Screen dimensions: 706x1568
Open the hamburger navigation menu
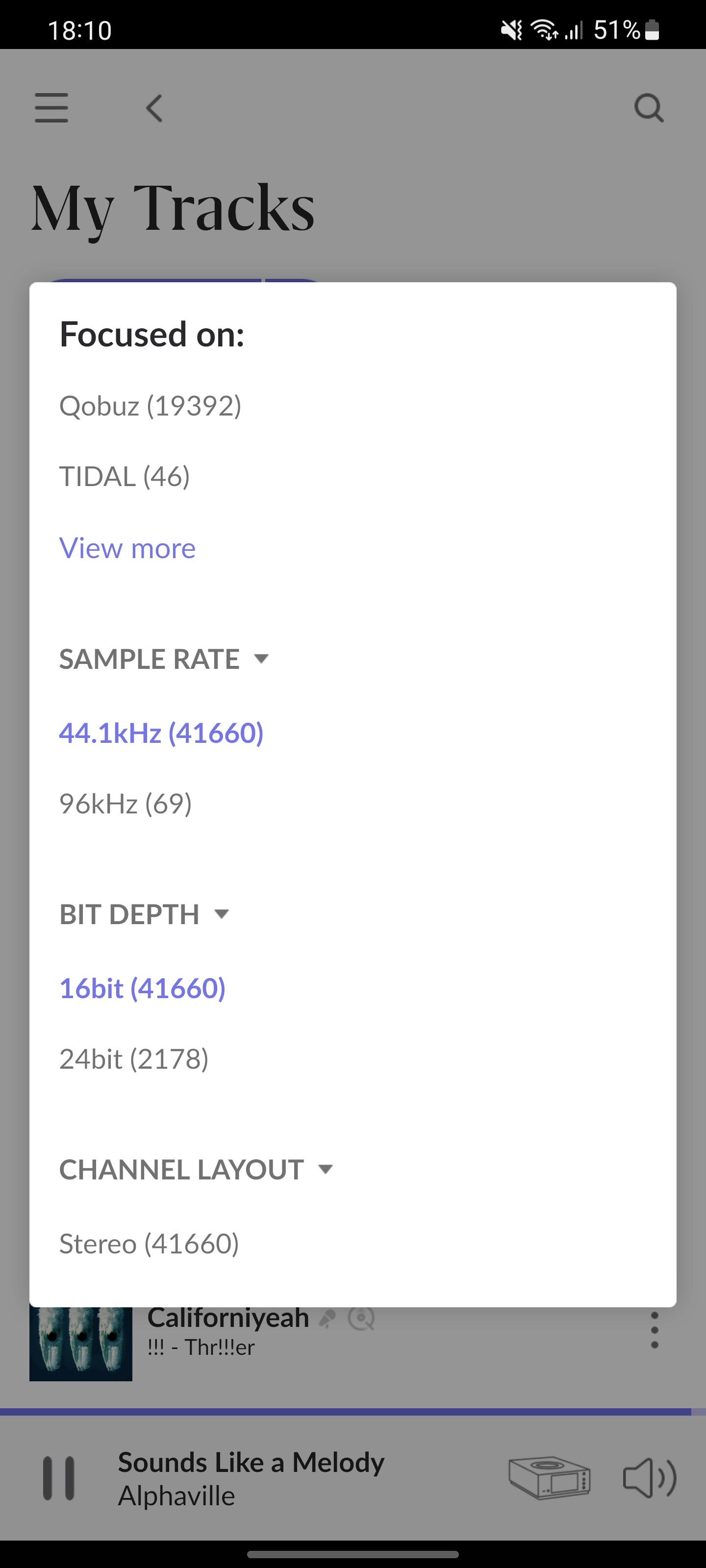point(52,108)
